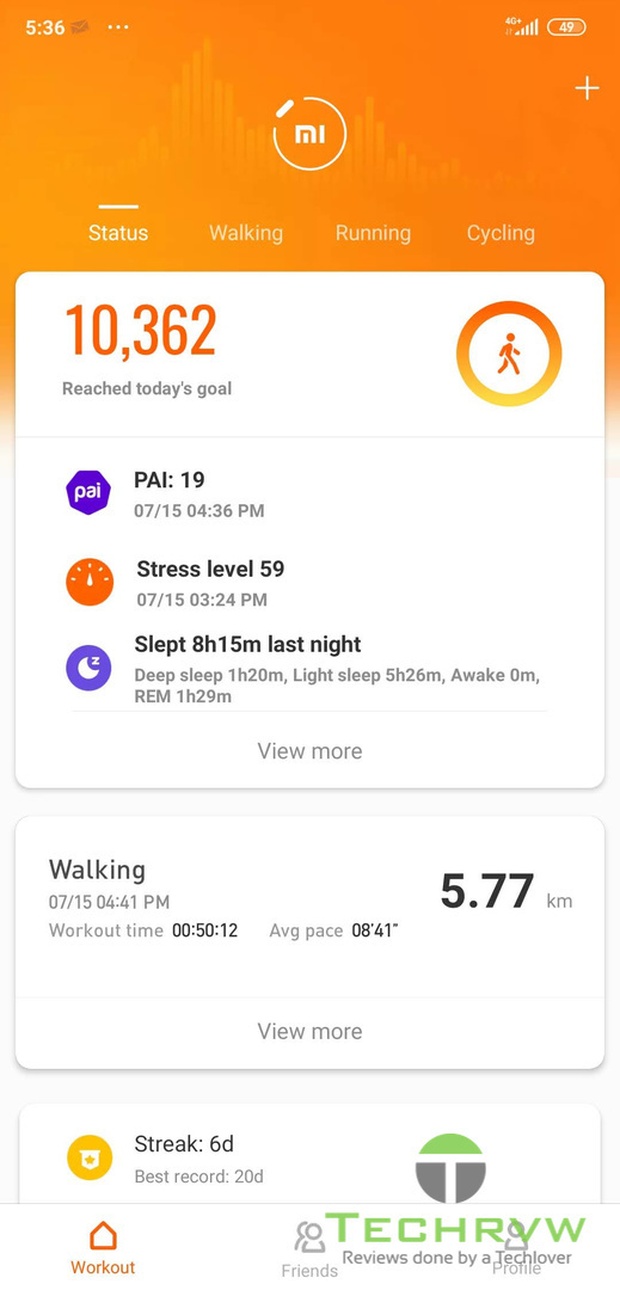Select the Workout tab in bottom navigation
Screen dimensions: 620x1290
click(x=103, y=1250)
